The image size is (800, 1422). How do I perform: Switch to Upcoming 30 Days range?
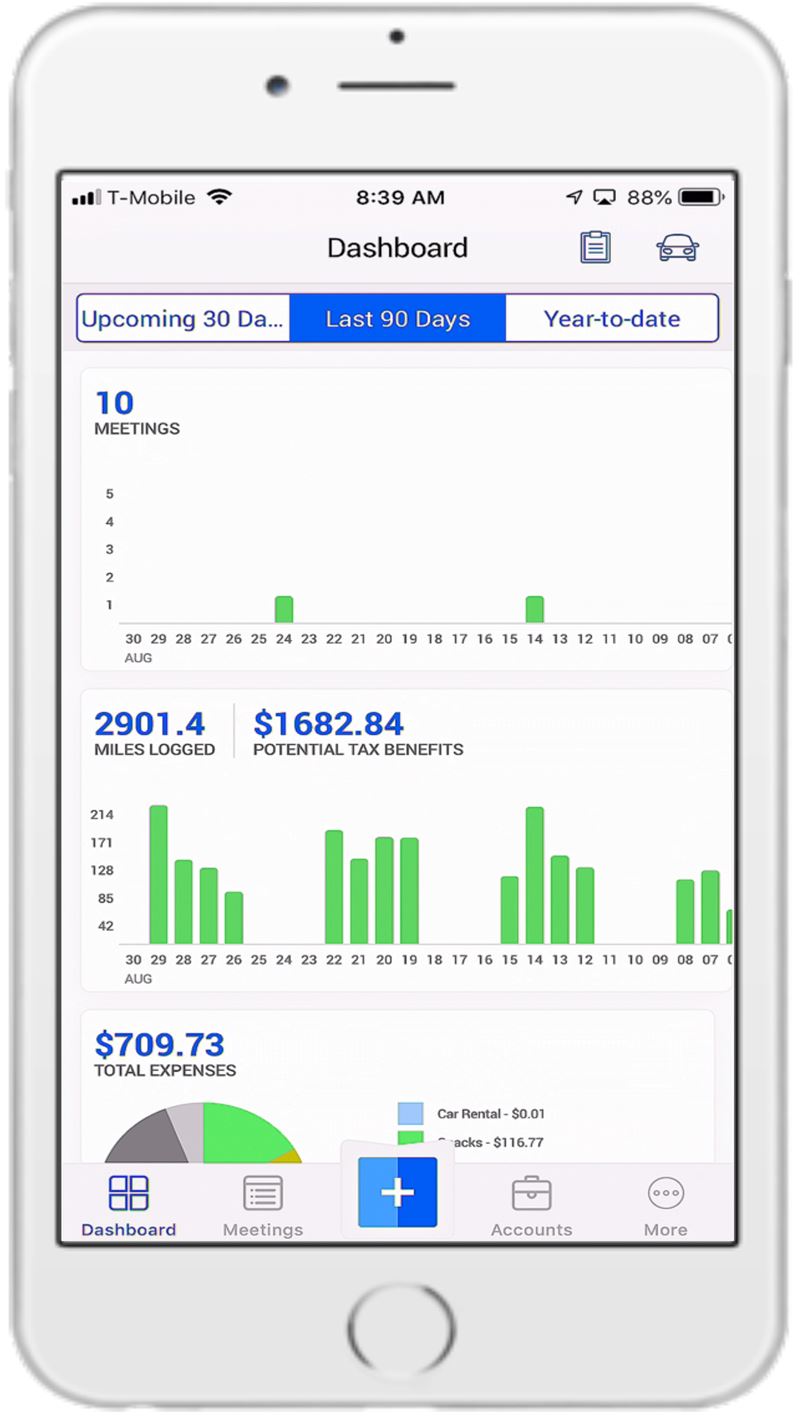coord(183,319)
